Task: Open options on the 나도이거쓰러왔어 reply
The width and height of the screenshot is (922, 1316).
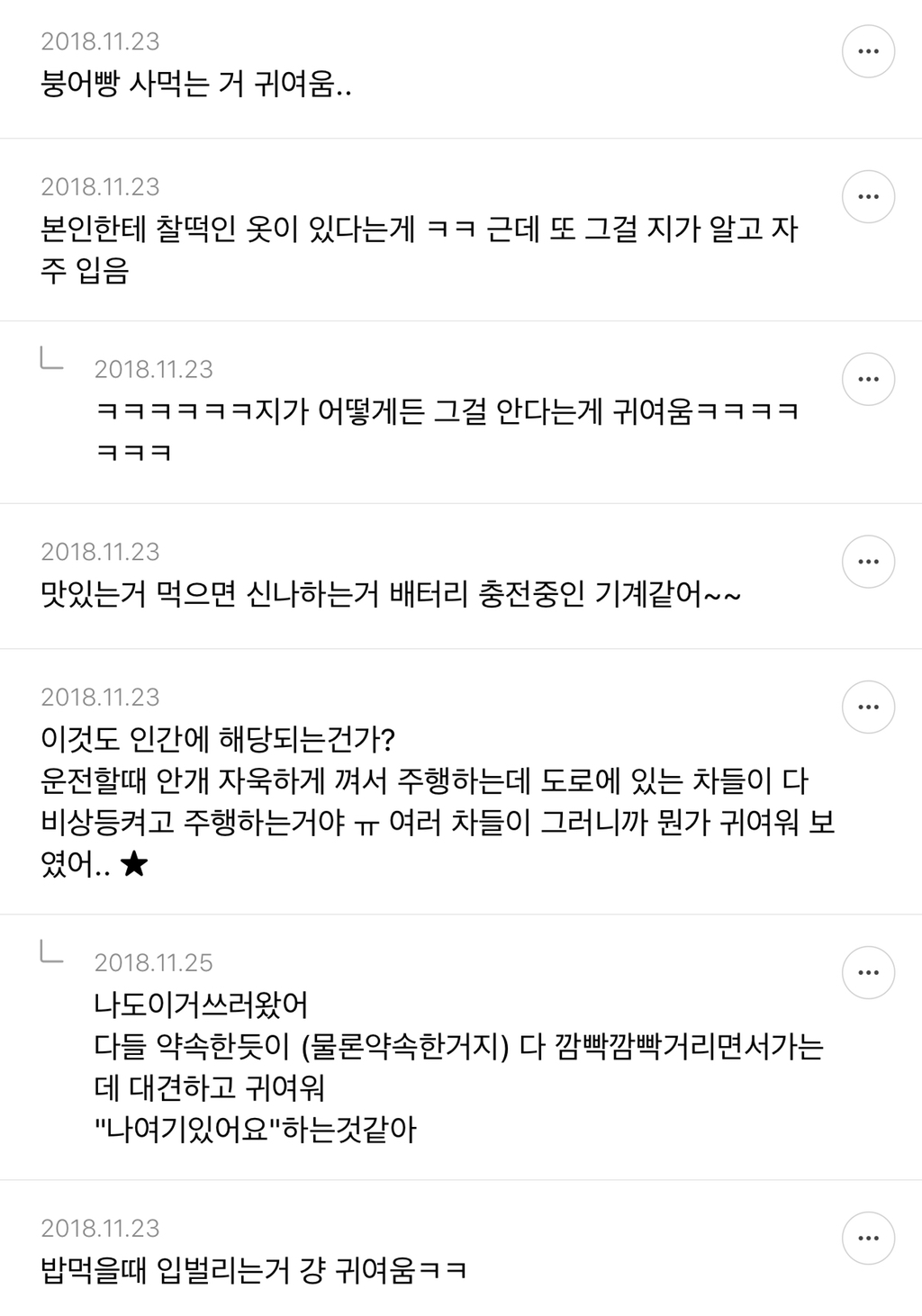Action: click(x=868, y=972)
